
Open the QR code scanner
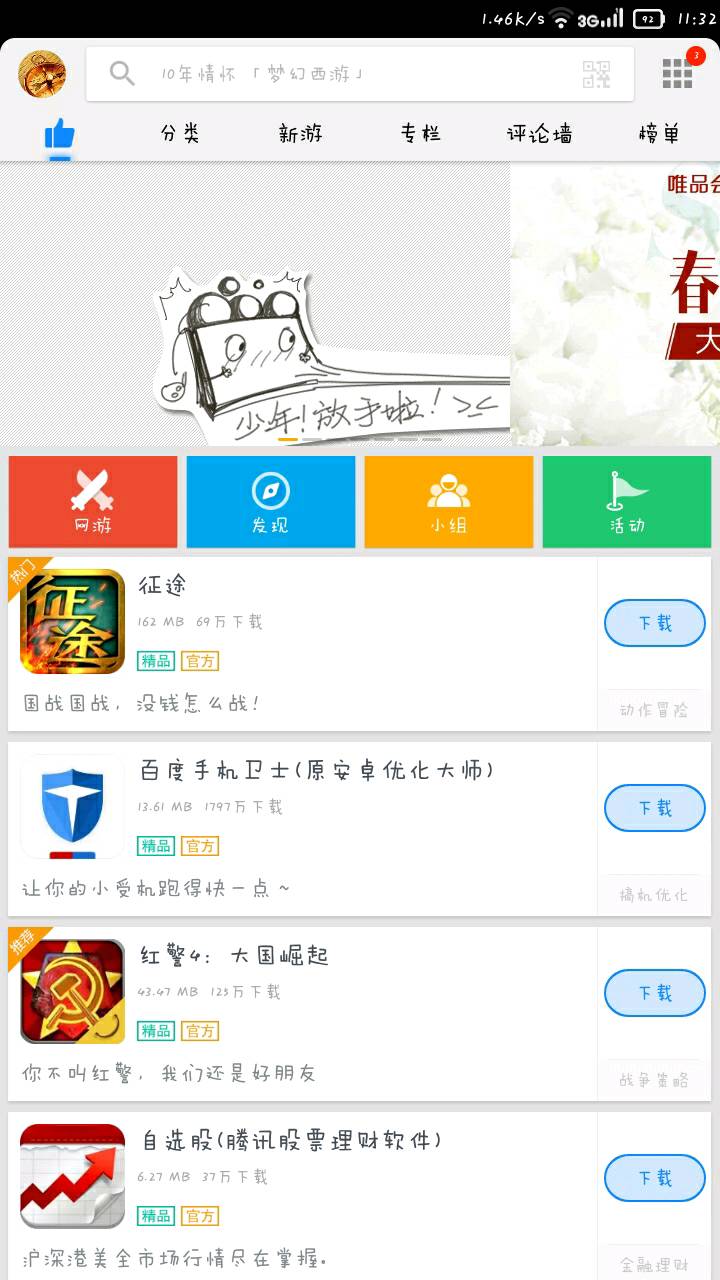point(597,74)
